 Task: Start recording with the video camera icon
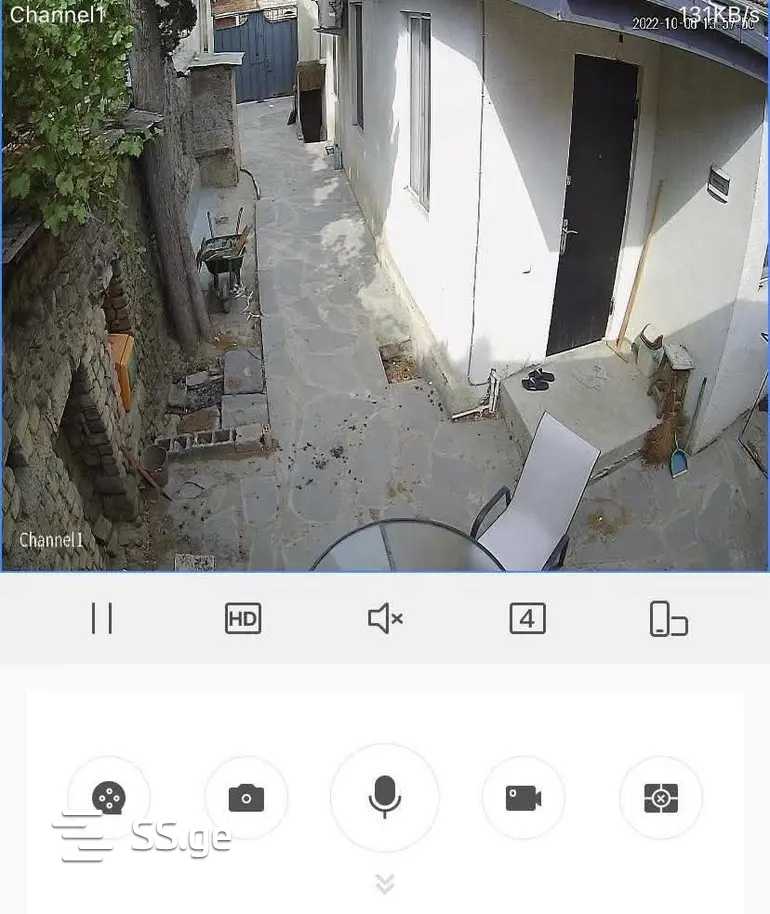point(523,798)
